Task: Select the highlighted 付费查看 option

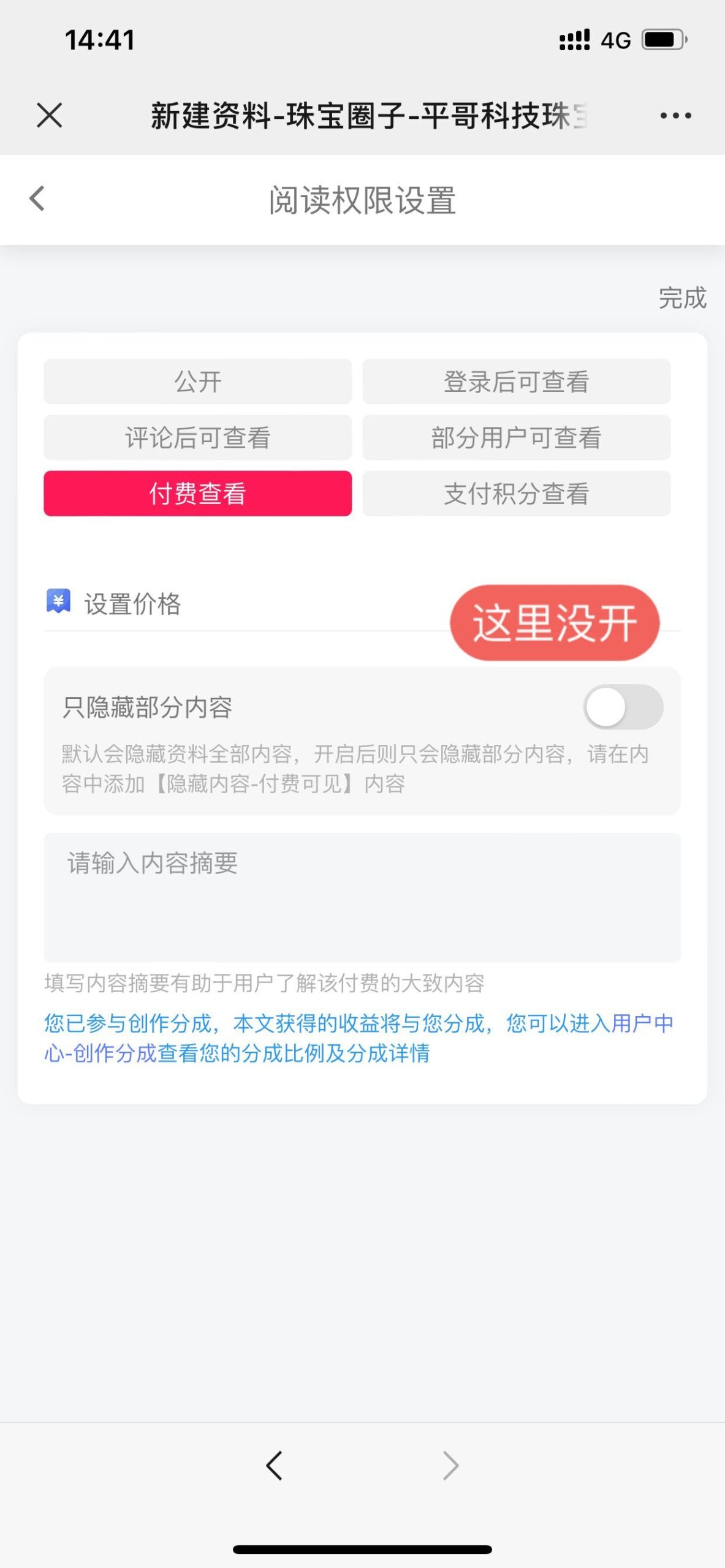Action: click(x=197, y=494)
